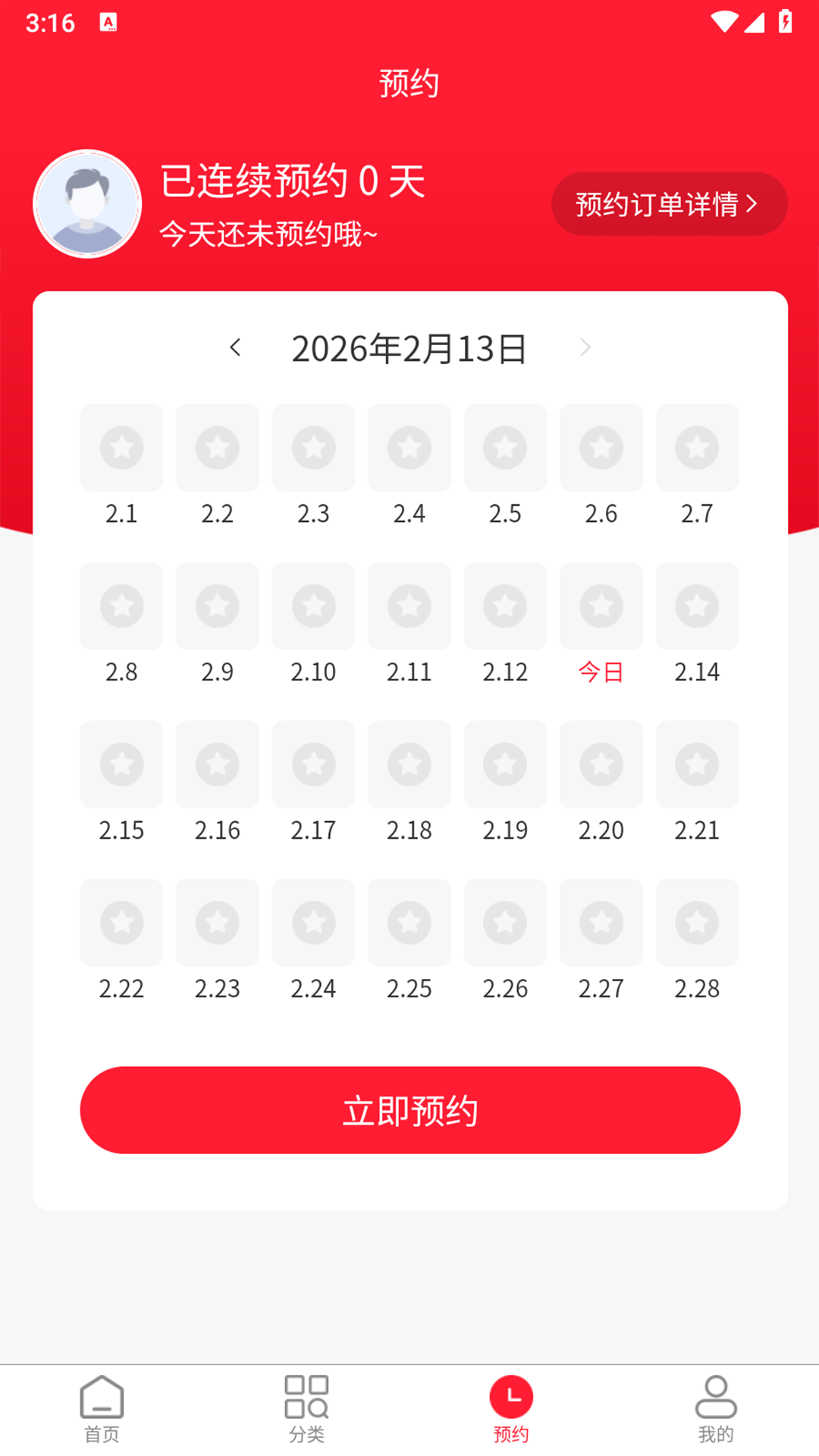
Task: Go to next month with right chevron
Action: point(585,347)
